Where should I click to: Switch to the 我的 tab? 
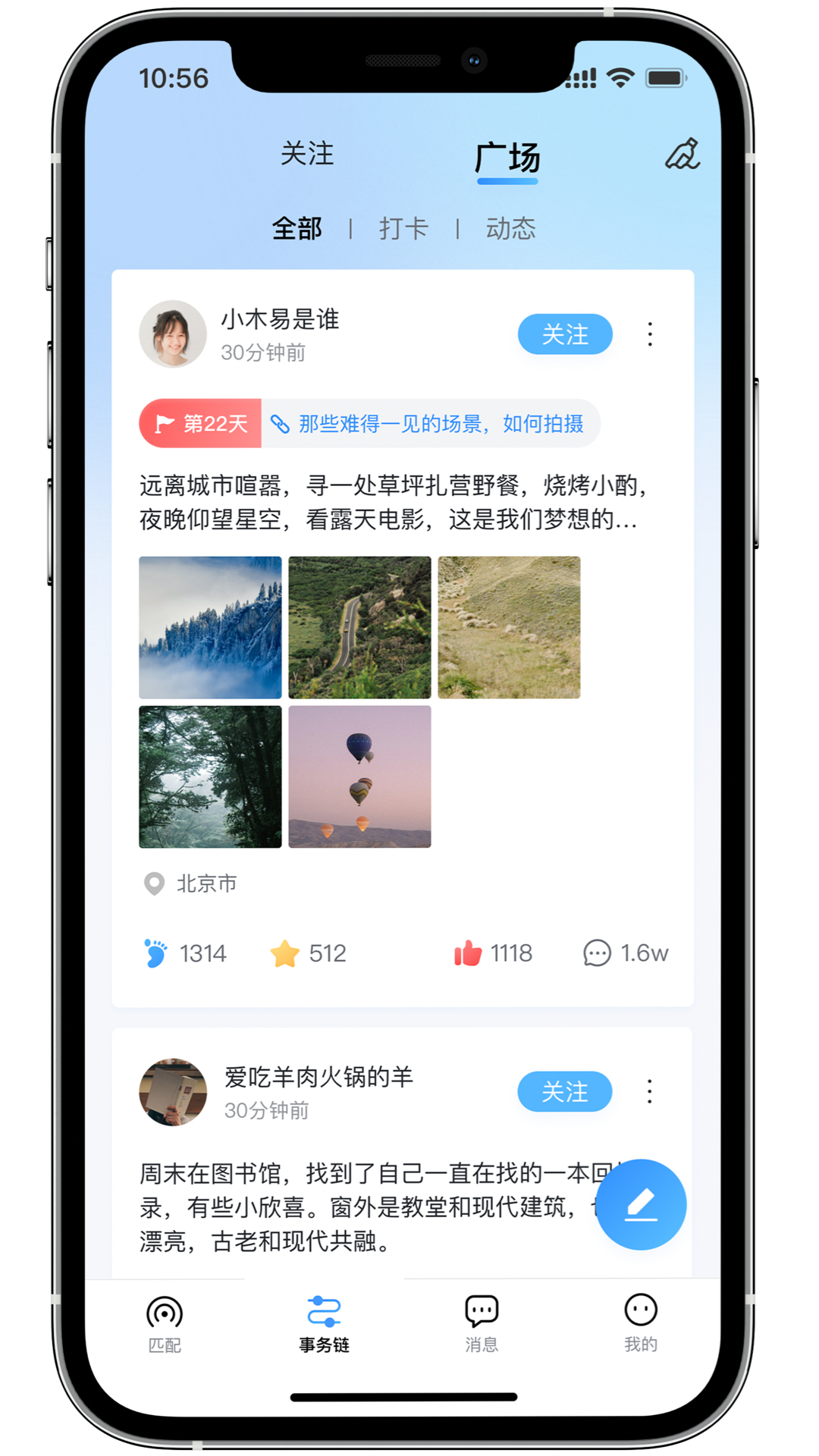[641, 1323]
